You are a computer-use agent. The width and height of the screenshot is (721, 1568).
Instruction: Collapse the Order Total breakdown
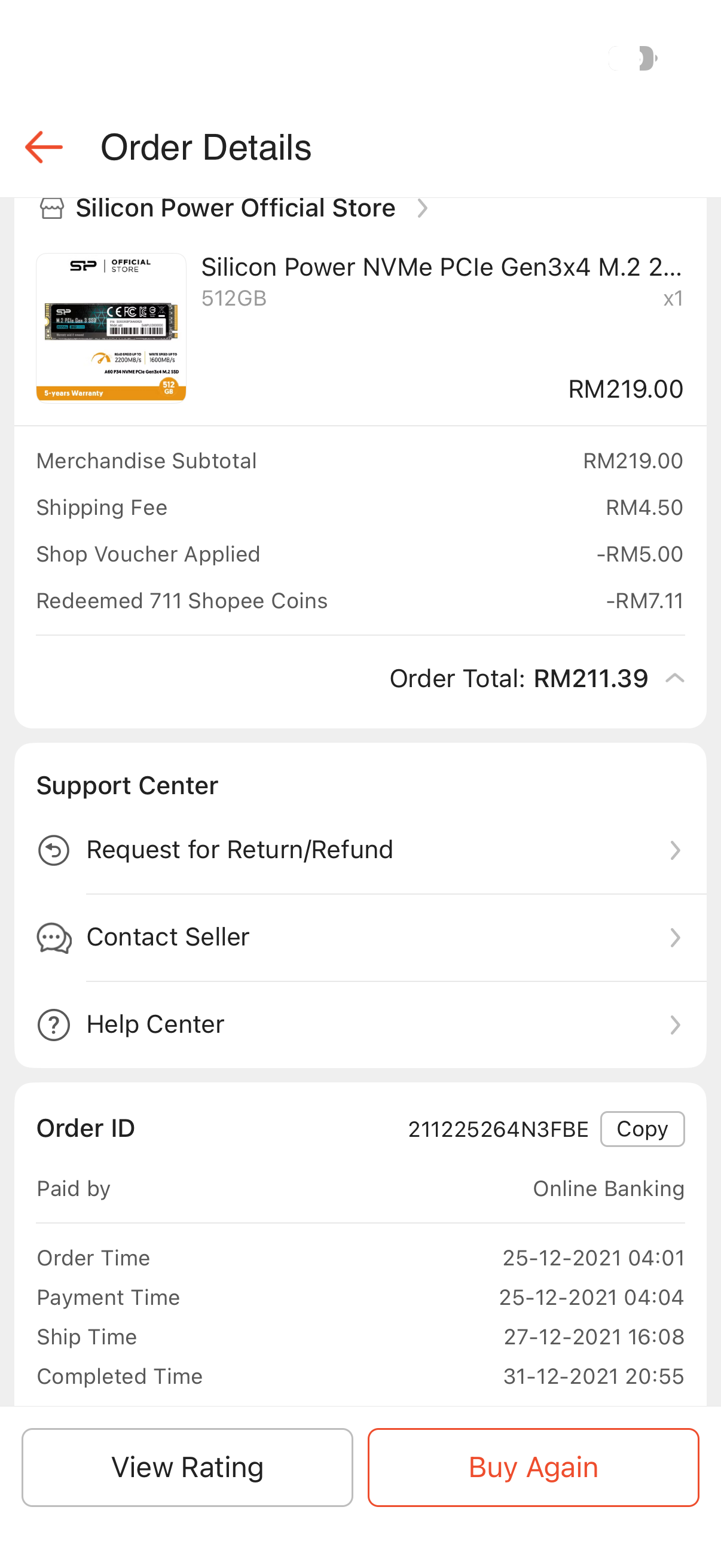pos(675,679)
